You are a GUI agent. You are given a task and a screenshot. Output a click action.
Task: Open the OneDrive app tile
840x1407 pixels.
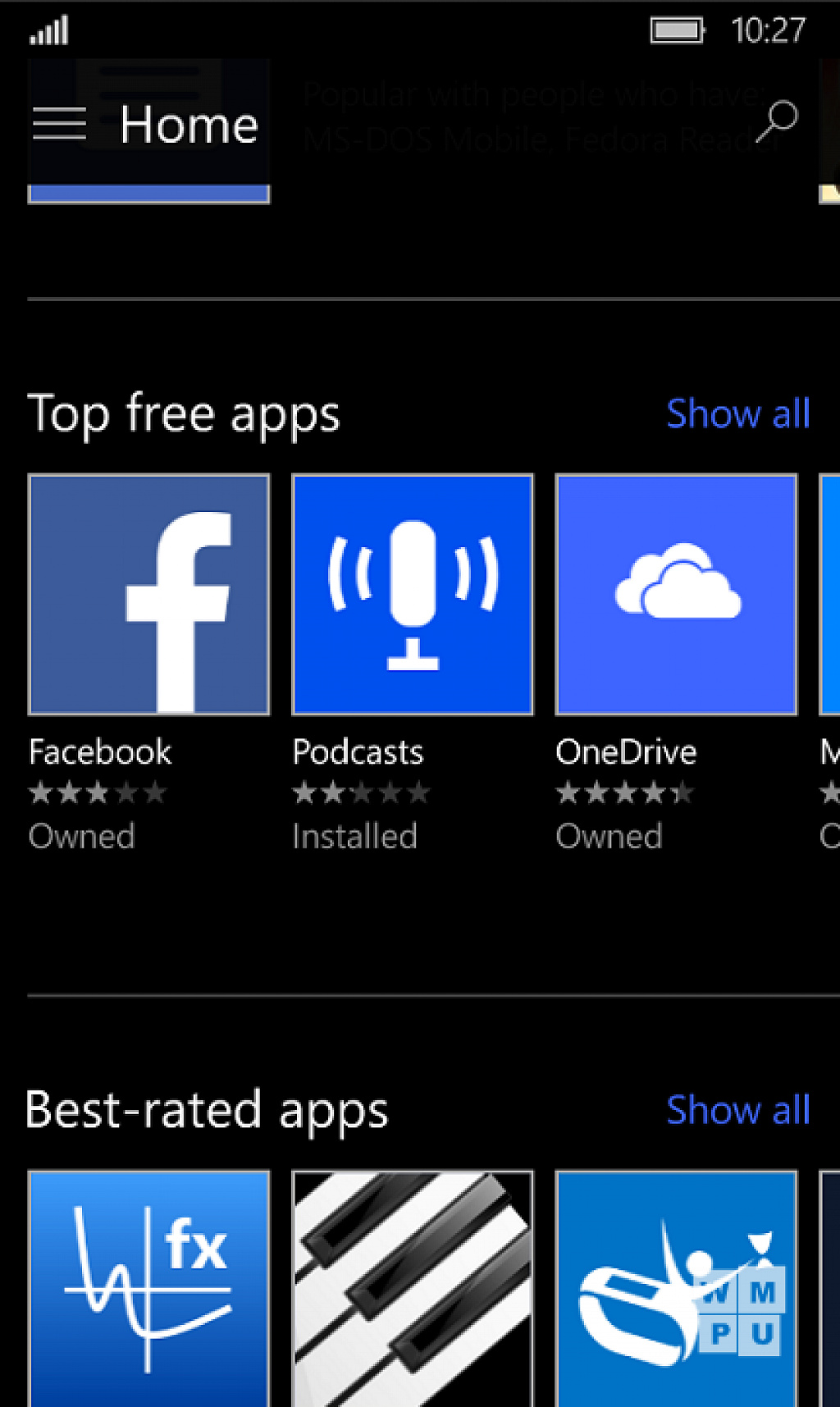tap(677, 595)
